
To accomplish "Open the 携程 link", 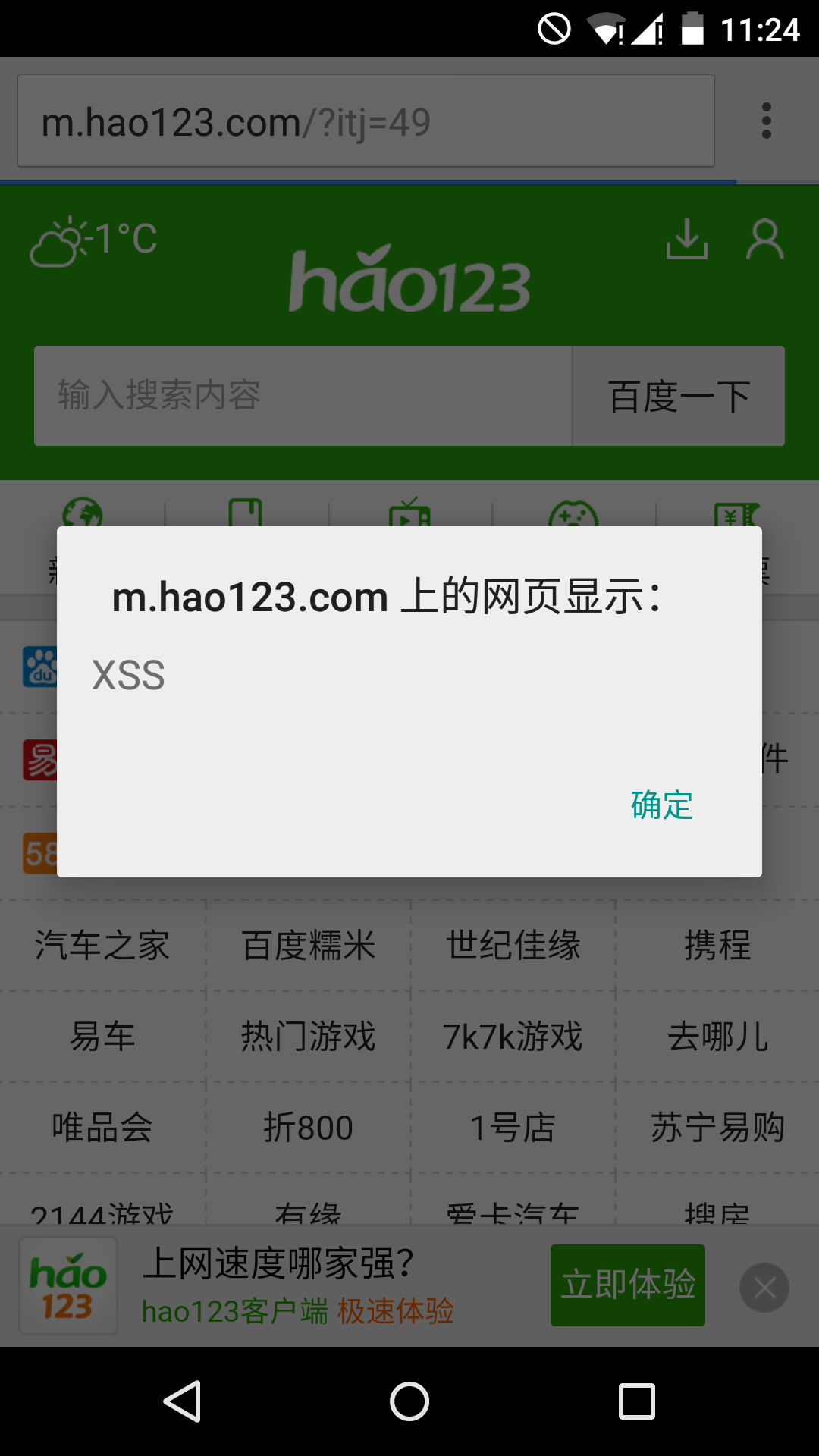I will pyautogui.click(x=717, y=946).
